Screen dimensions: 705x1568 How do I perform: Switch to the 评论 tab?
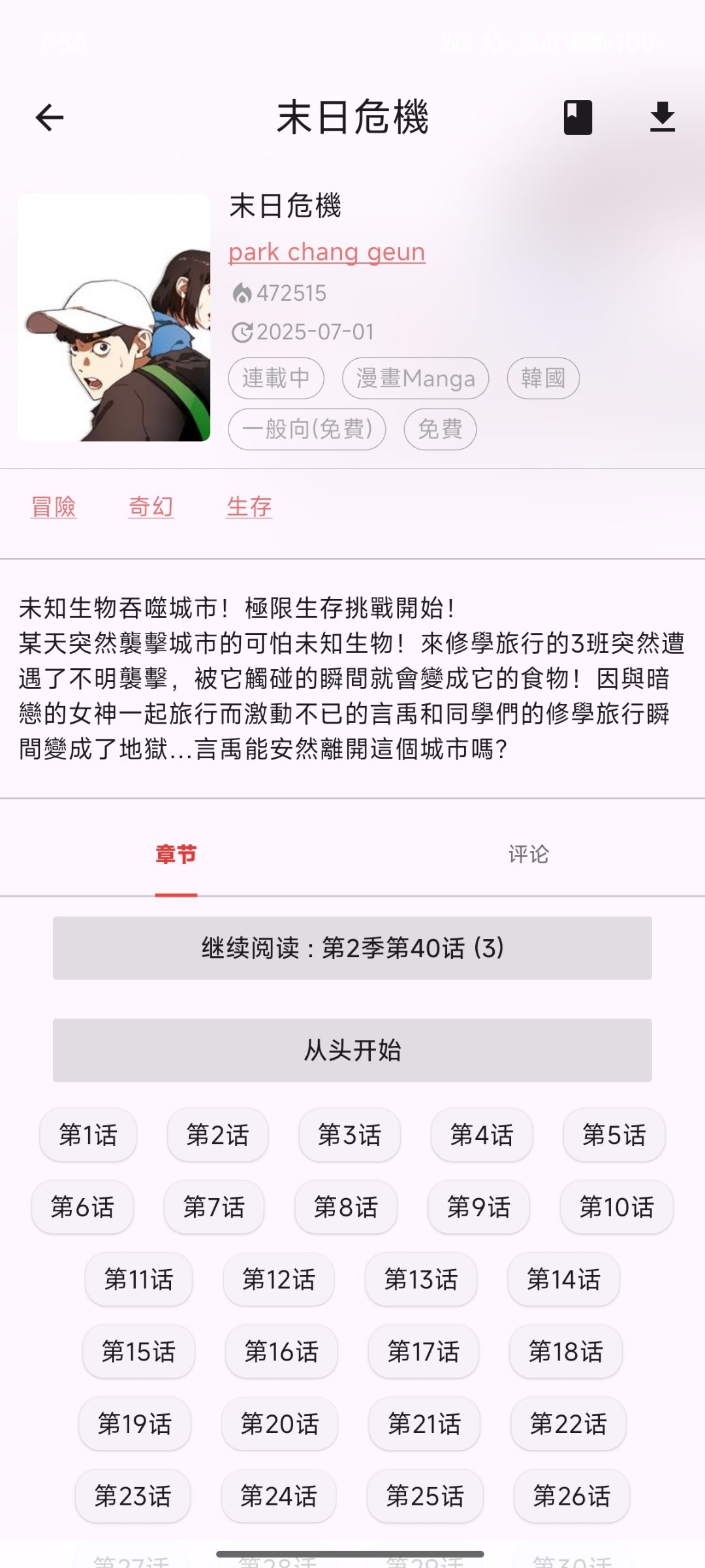coord(528,854)
